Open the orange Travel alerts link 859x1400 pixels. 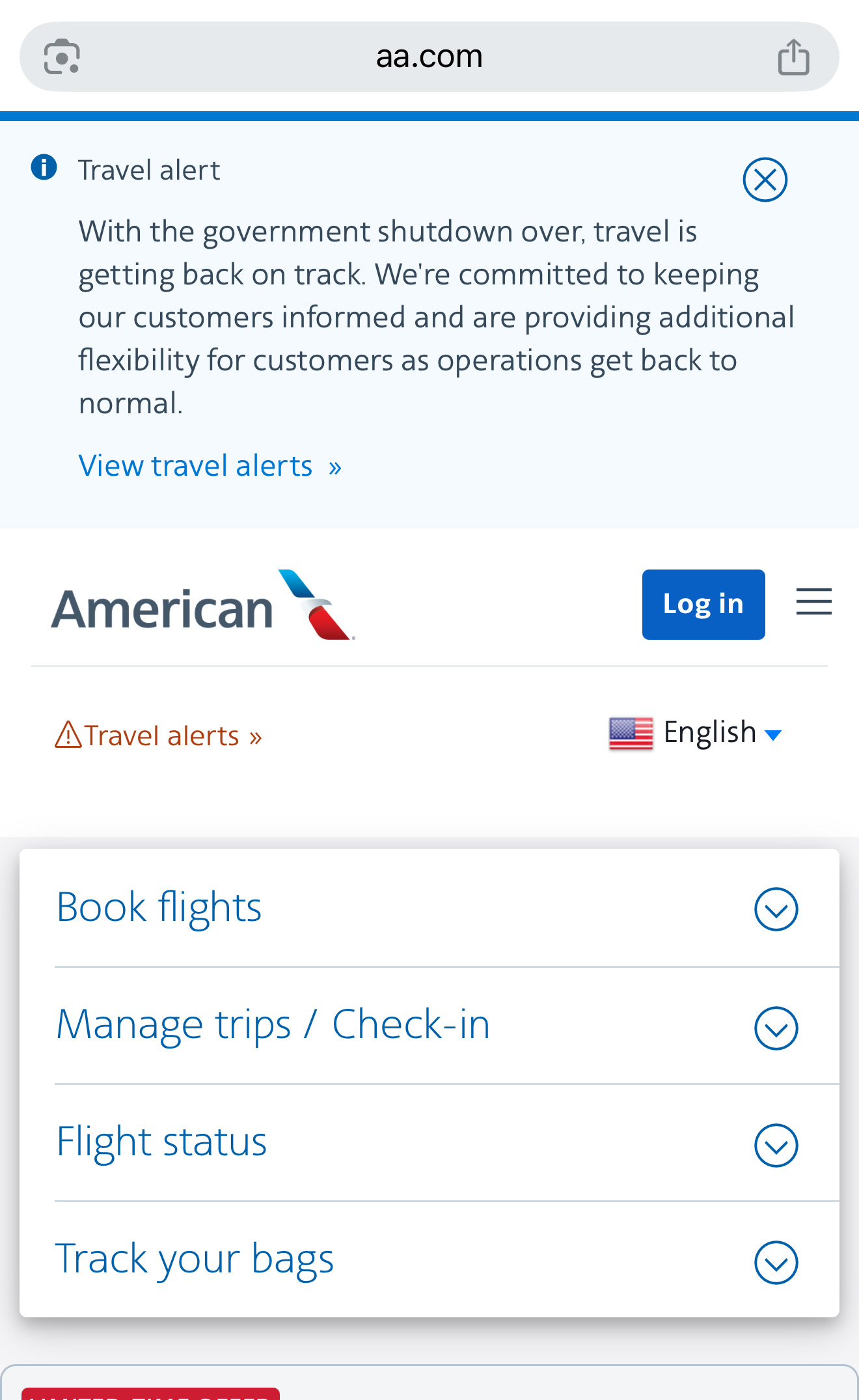[x=159, y=735]
